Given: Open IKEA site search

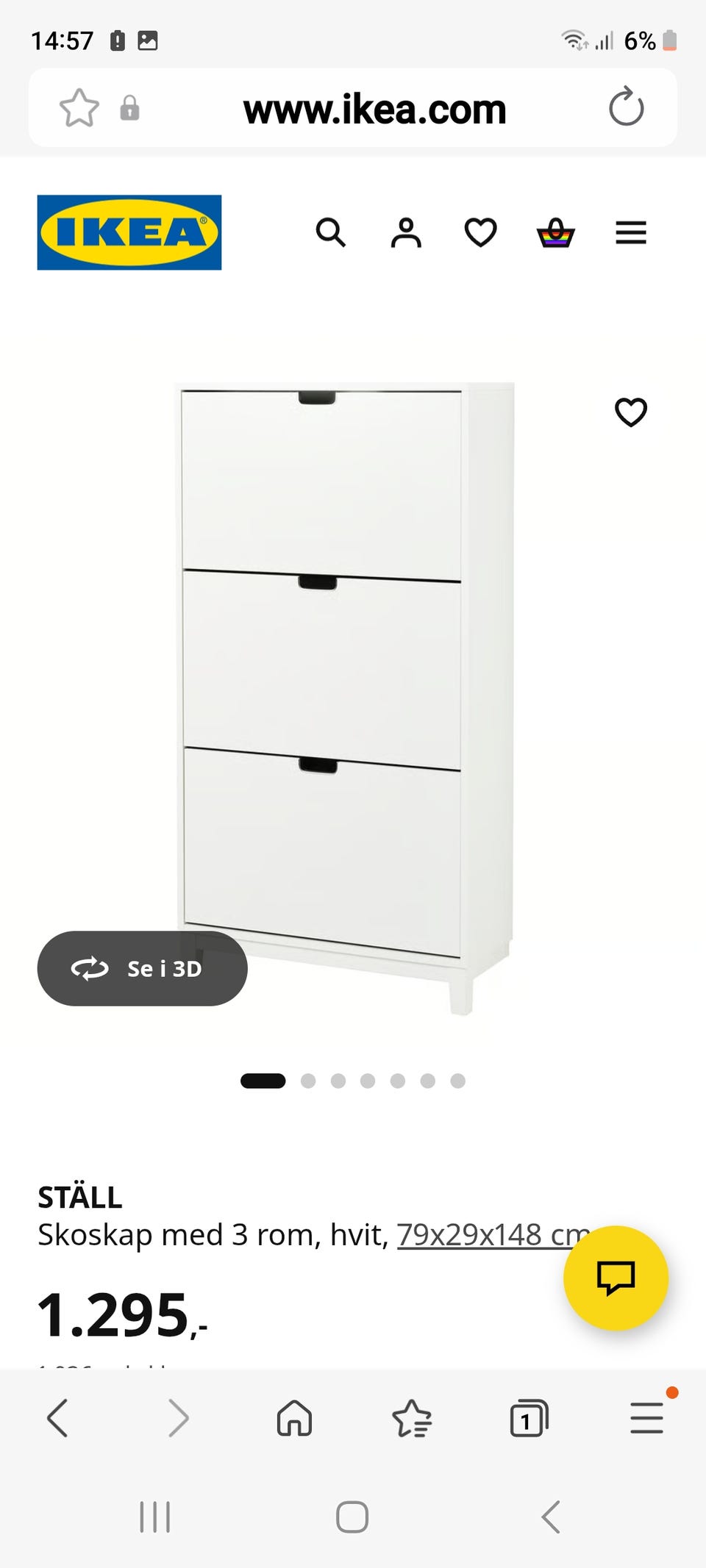Looking at the screenshot, I should 330,232.
